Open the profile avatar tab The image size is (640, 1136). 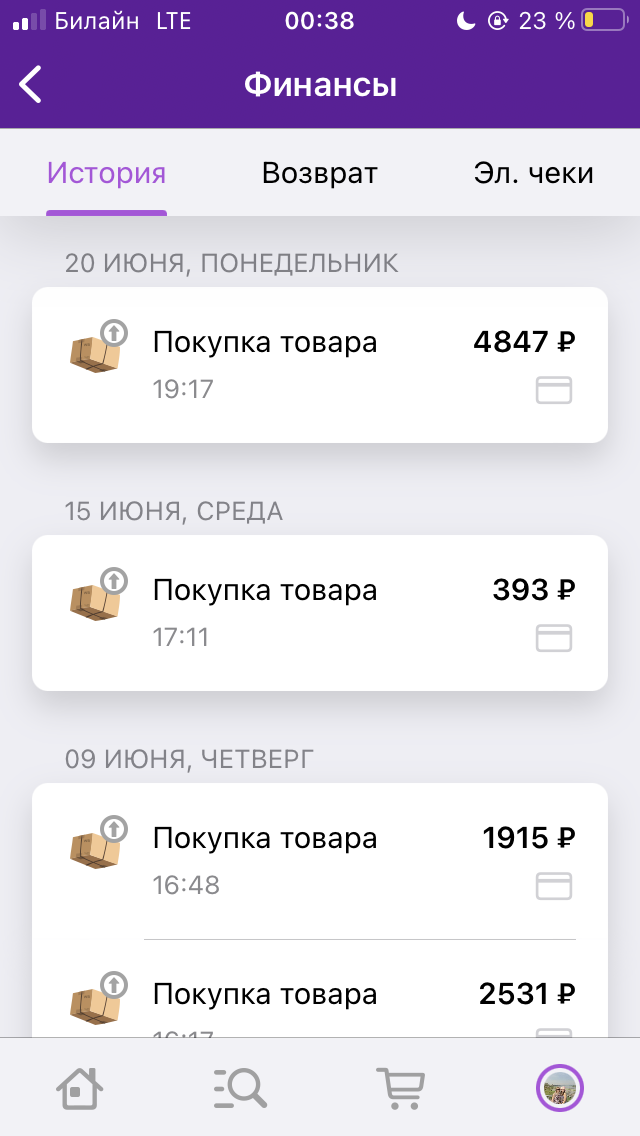click(560, 1087)
